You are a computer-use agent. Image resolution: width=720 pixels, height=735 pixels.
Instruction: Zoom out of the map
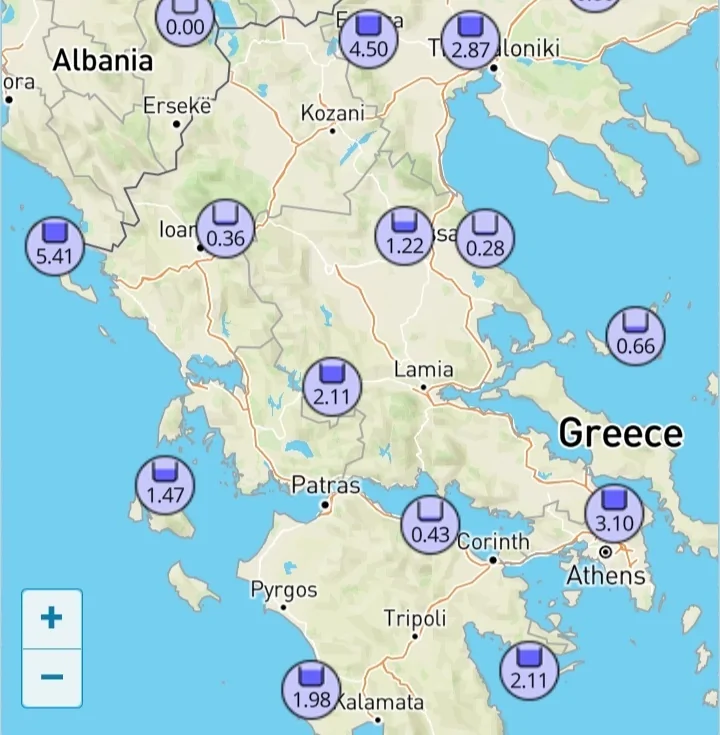(x=51, y=677)
